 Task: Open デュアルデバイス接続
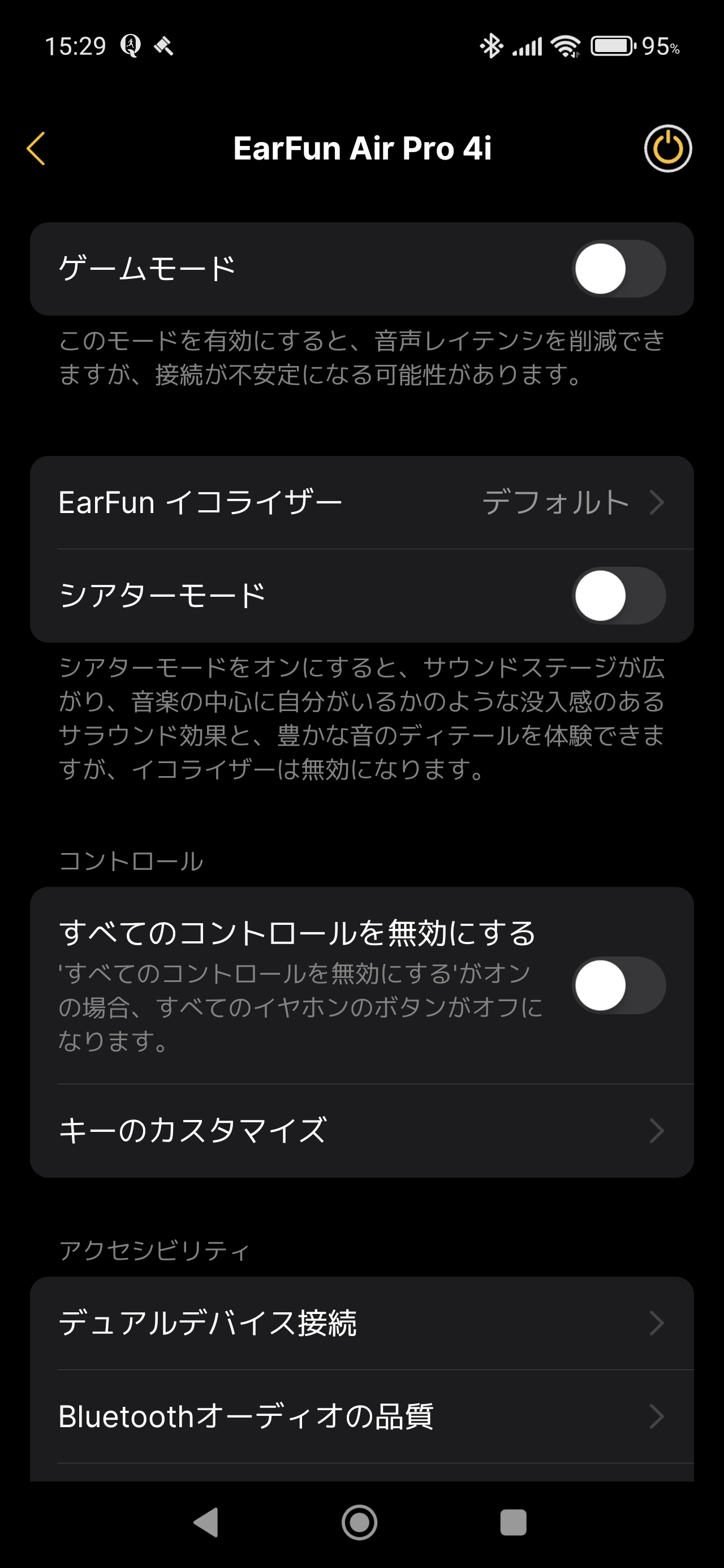[361, 1323]
